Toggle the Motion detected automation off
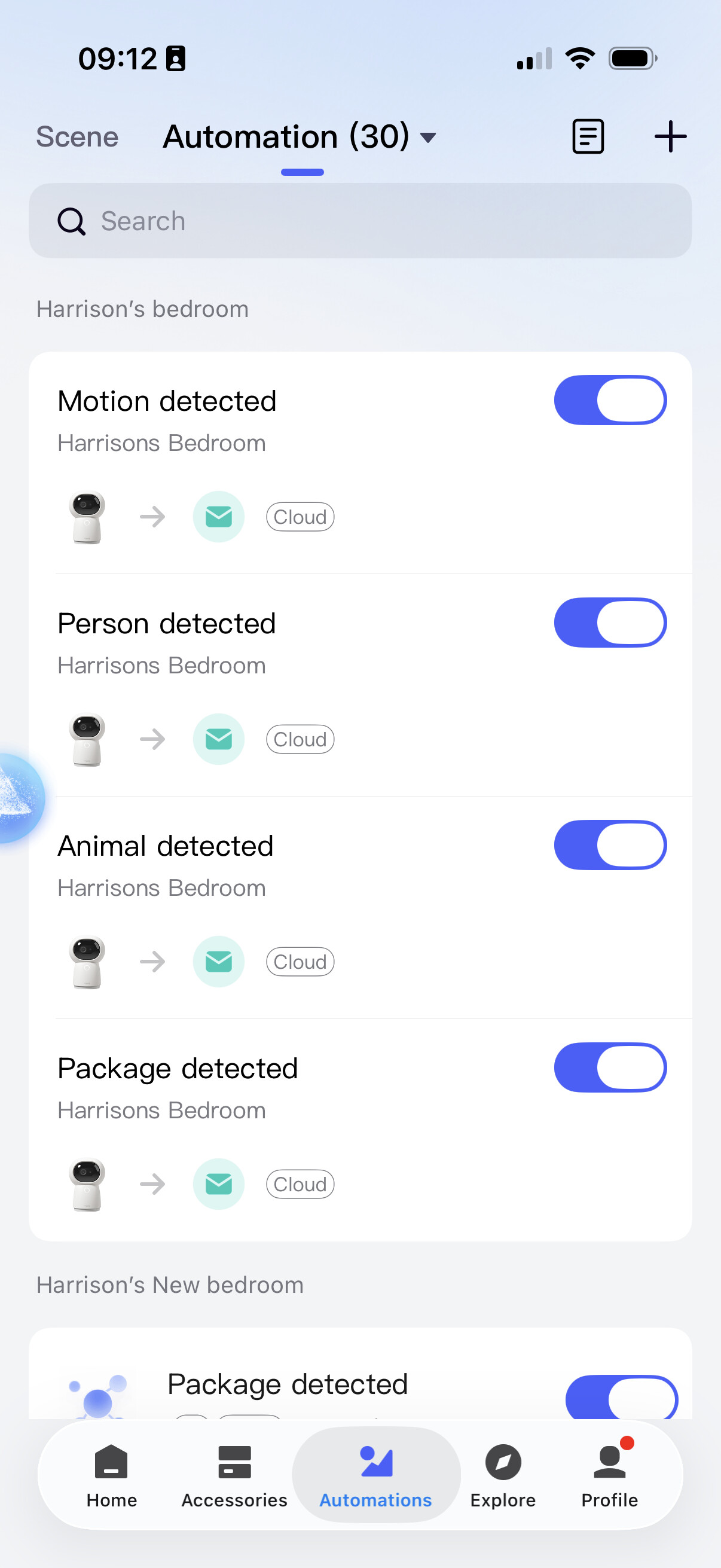The width and height of the screenshot is (721, 1568). (610, 400)
